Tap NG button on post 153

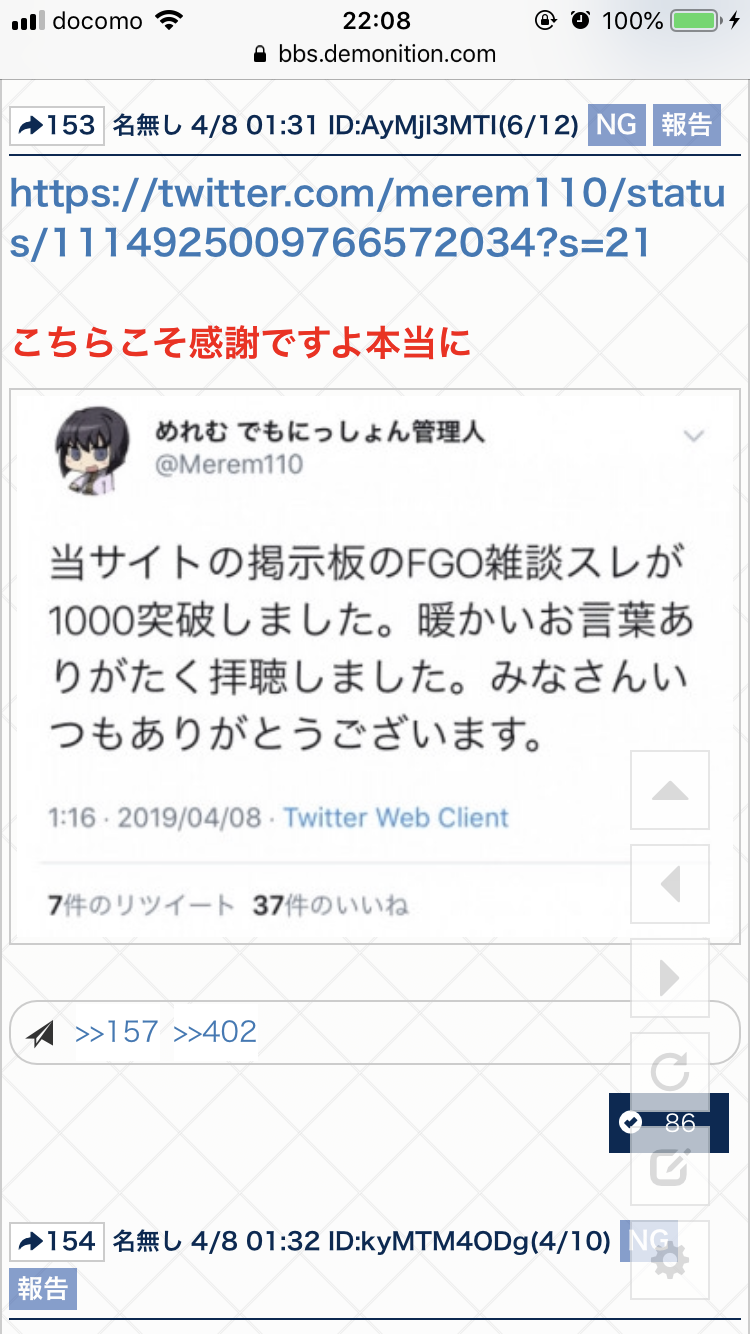[x=616, y=125]
